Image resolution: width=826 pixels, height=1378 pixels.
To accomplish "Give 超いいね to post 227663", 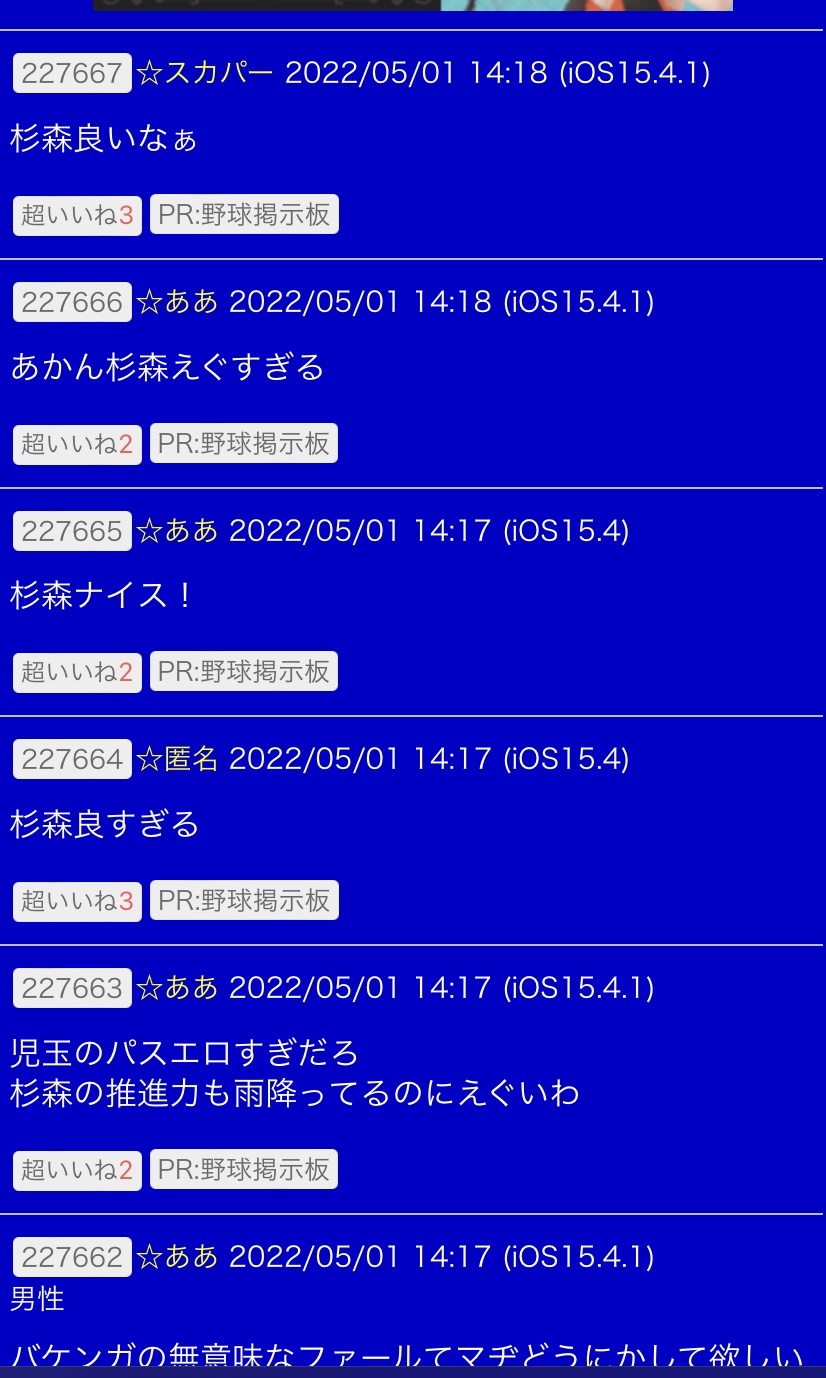I will tap(77, 1170).
